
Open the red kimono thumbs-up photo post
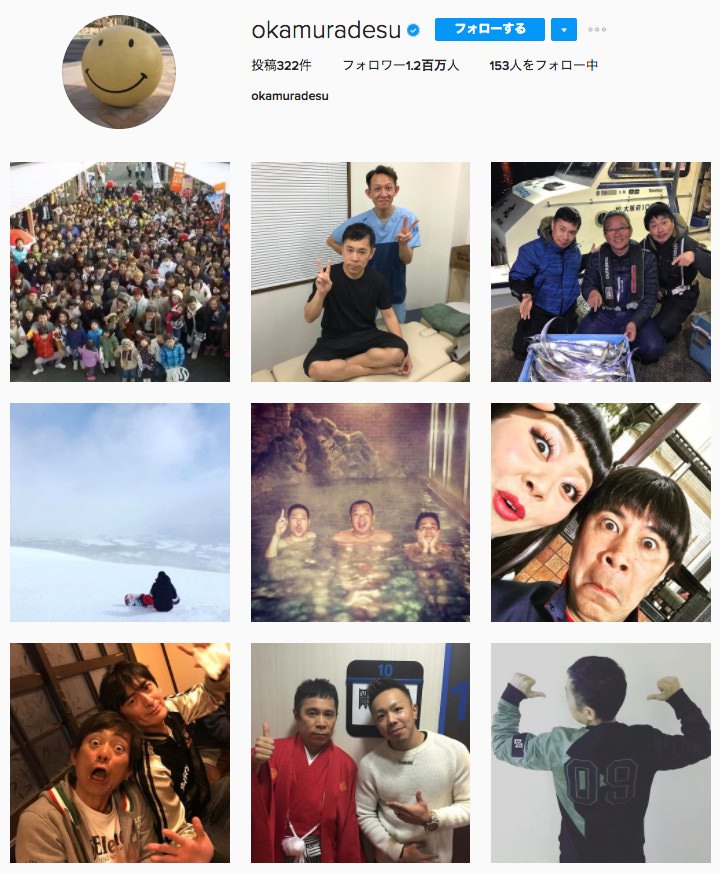click(x=360, y=752)
